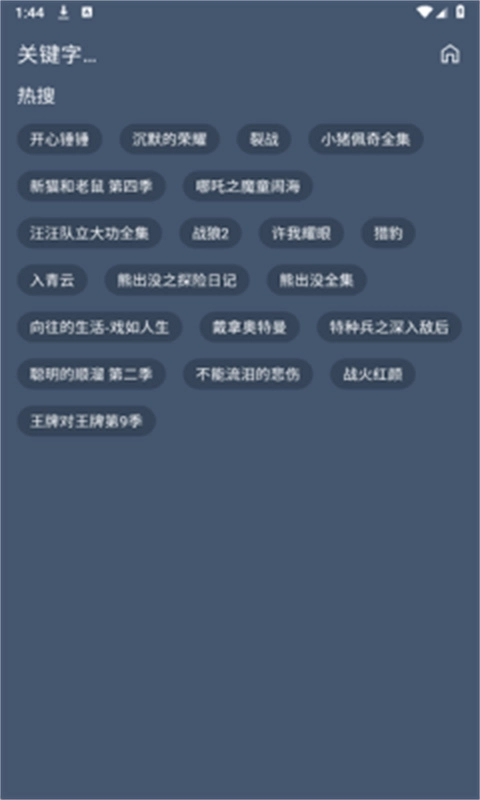Tap 向往的生活-戏如人生 chip

[x=100, y=327]
